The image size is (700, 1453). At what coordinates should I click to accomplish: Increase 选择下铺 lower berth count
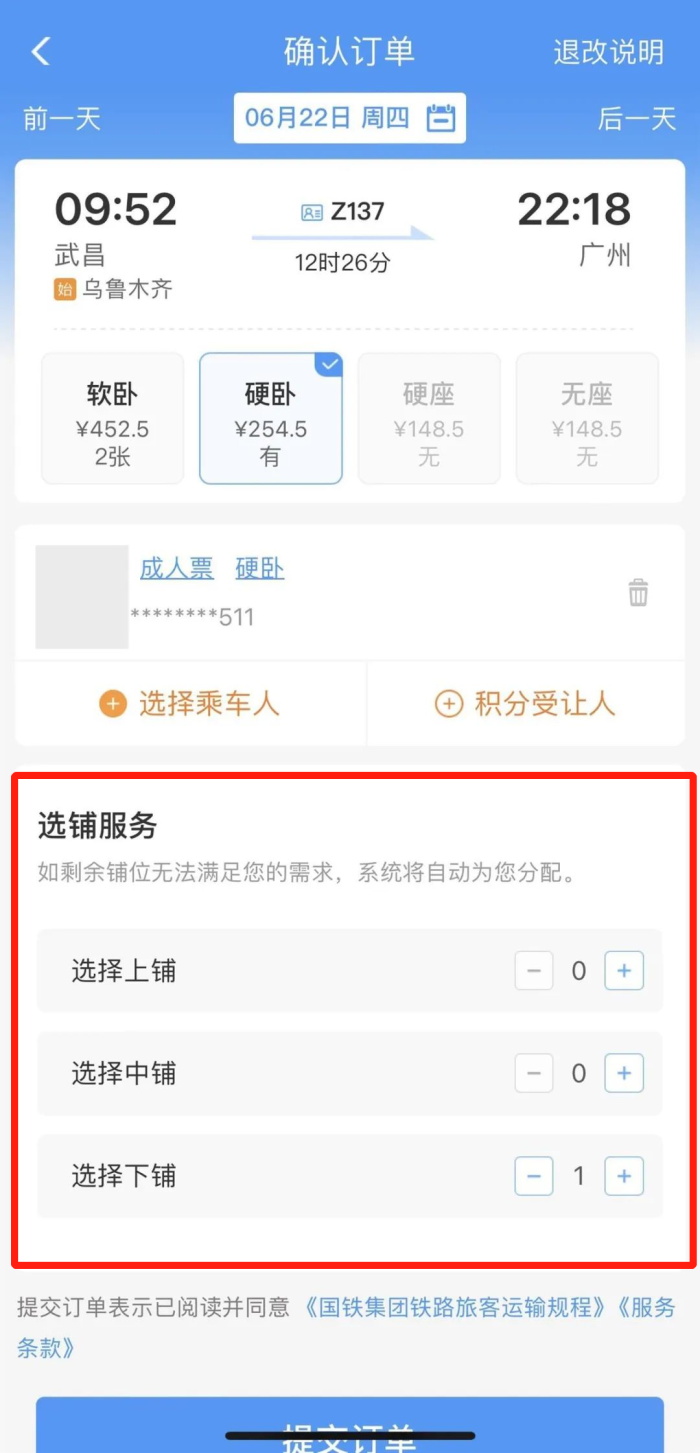tap(624, 1176)
